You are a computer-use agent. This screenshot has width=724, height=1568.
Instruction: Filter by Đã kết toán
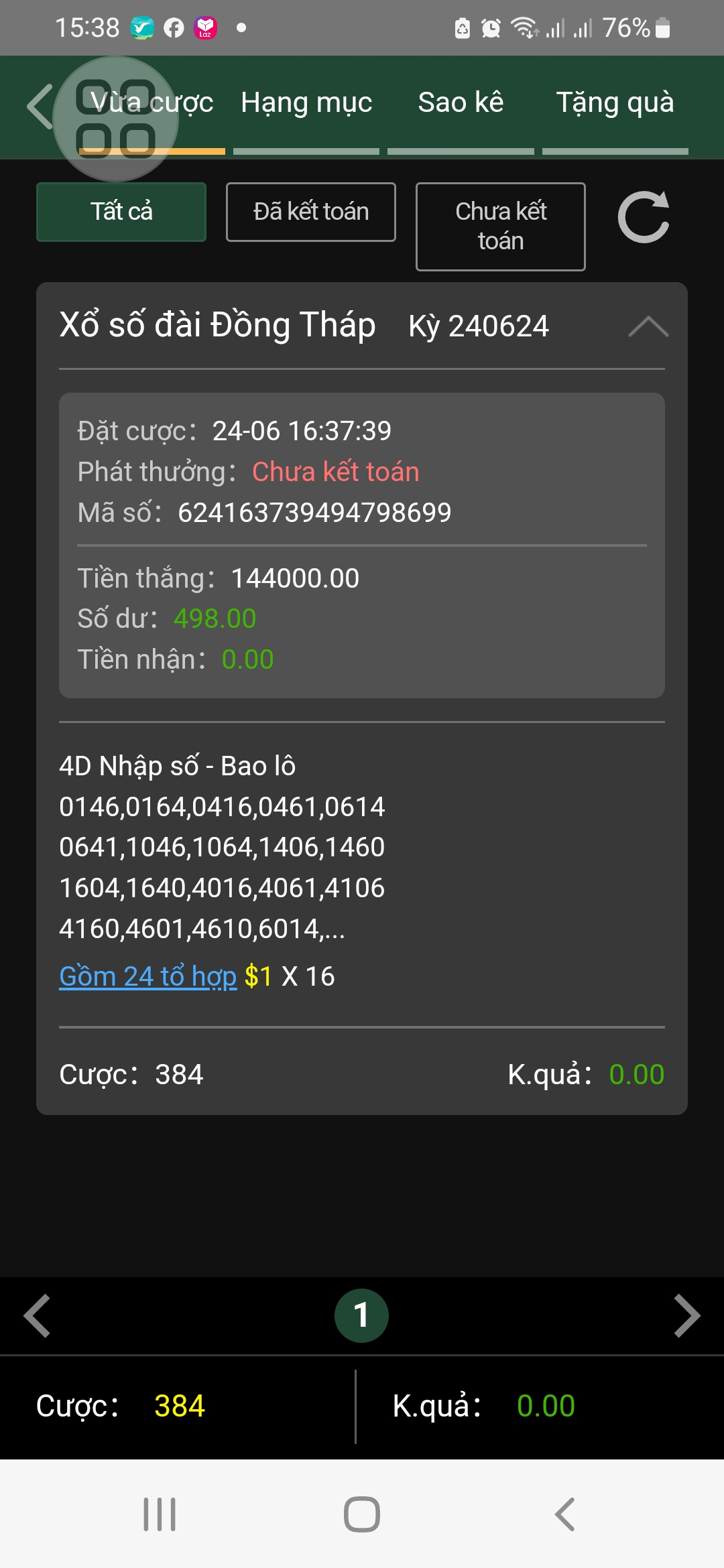pyautogui.click(x=311, y=212)
